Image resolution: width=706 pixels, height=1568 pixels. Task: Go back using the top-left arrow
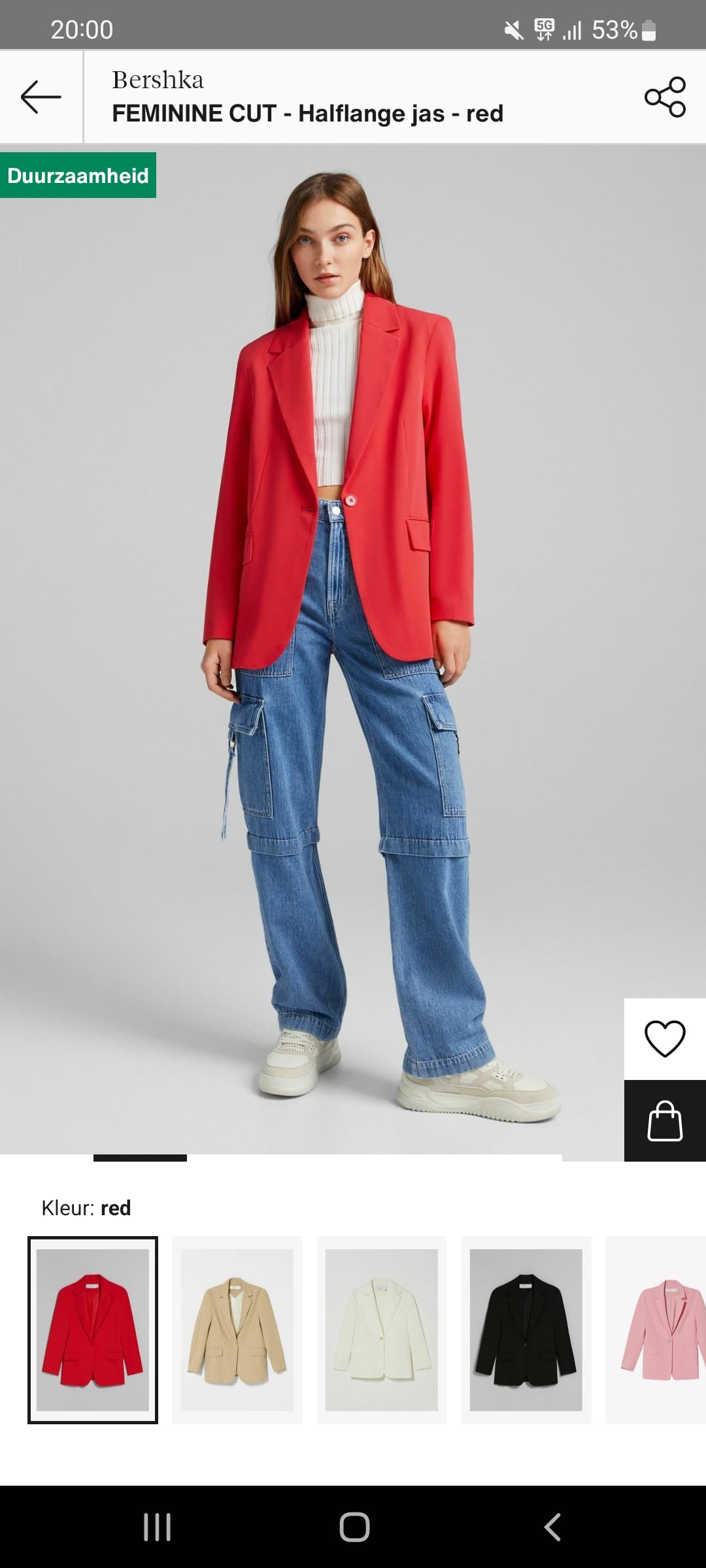pyautogui.click(x=41, y=97)
